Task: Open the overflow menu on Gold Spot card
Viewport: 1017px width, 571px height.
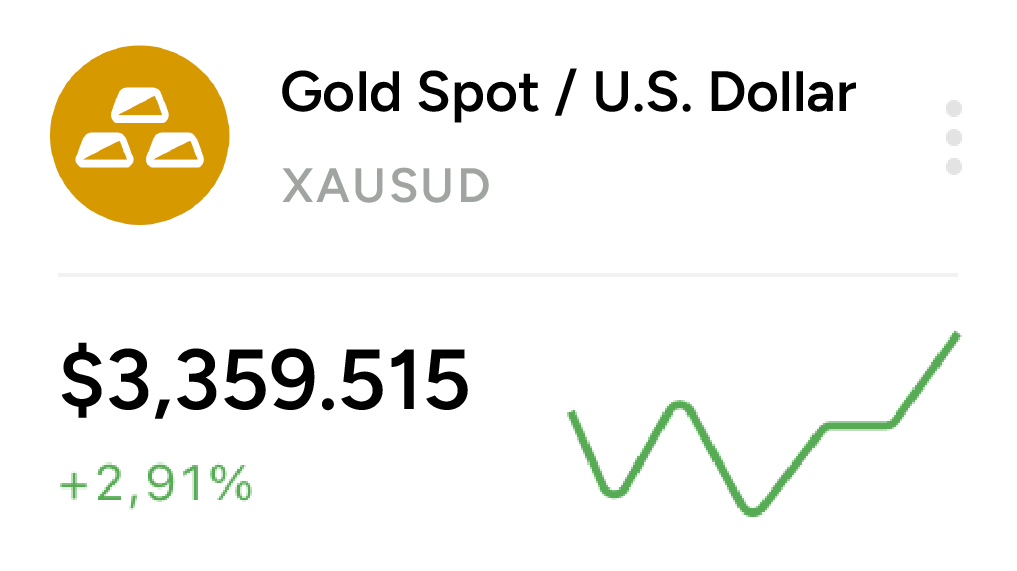Action: (953, 137)
